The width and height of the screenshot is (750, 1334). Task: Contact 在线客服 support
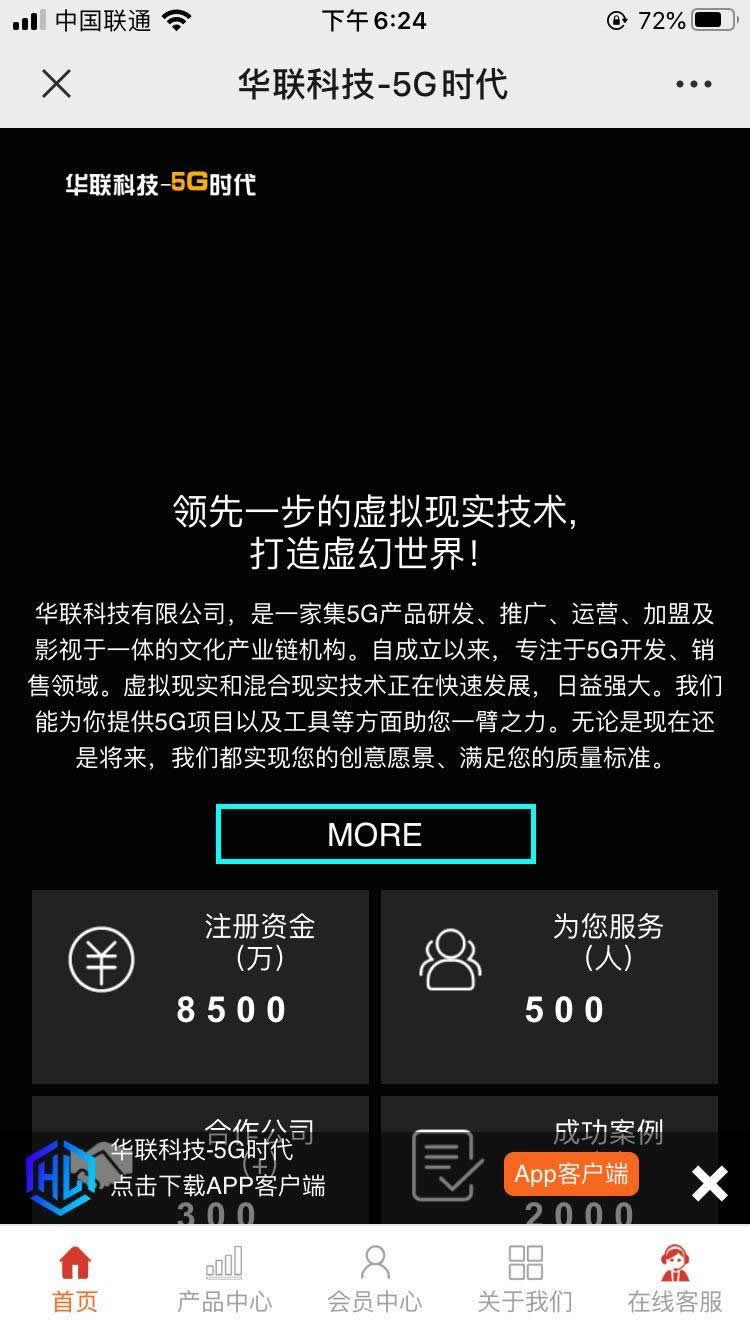click(675, 1280)
